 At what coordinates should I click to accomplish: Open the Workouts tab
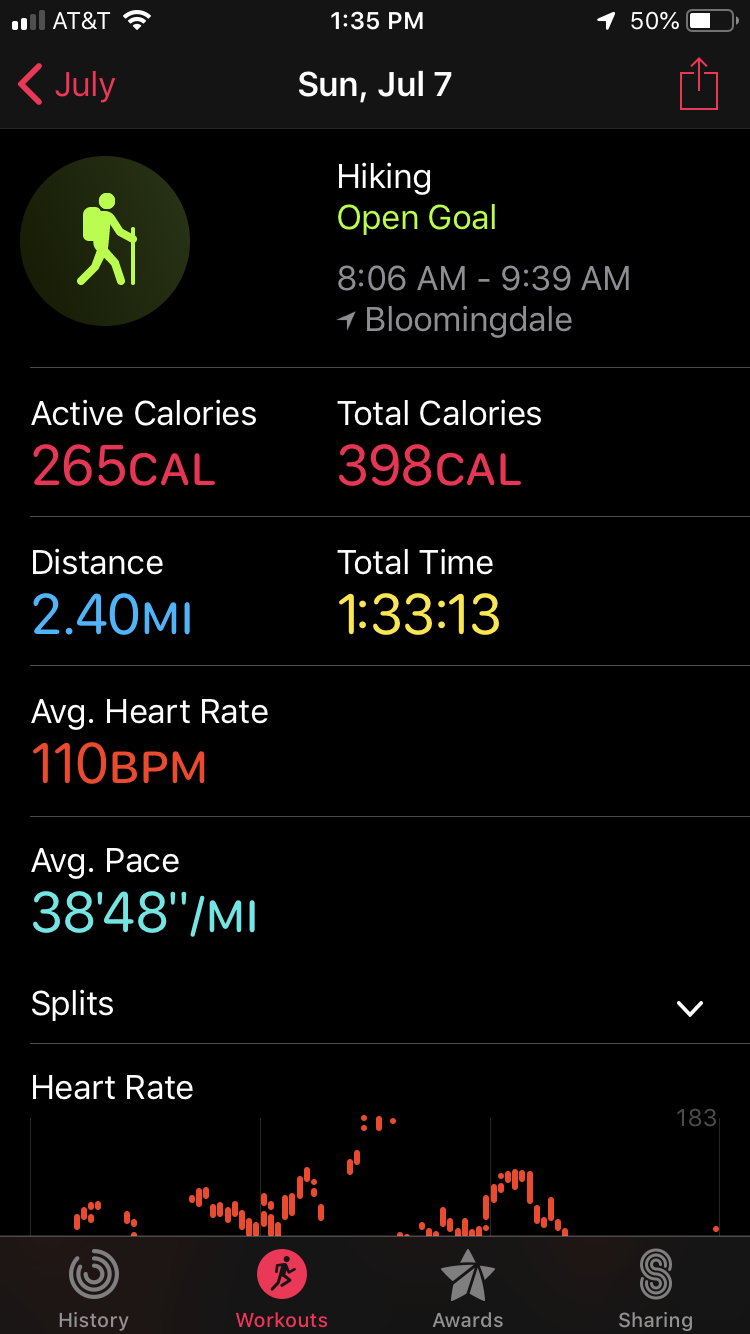281,1288
